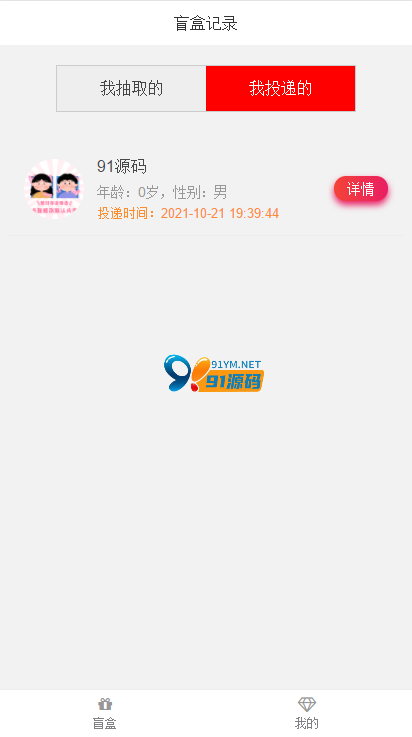Go to the 盲盒 bottom tab
This screenshot has width=412, height=737.
coord(104,713)
